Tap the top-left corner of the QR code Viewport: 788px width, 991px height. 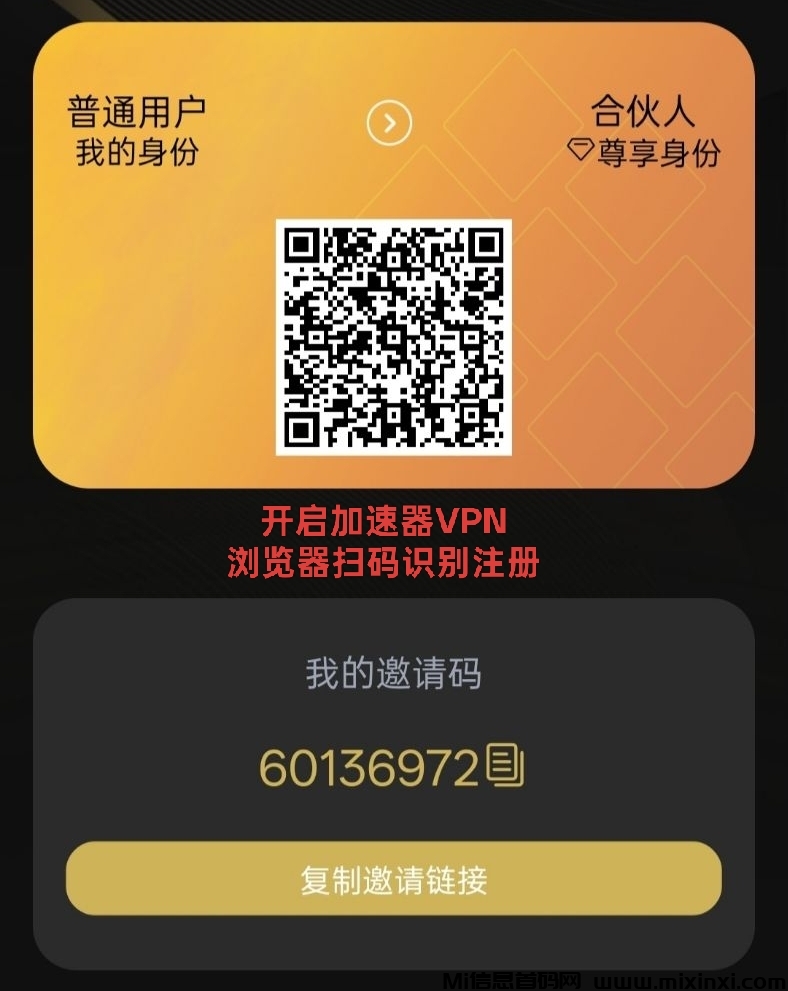pyautogui.click(x=300, y=245)
